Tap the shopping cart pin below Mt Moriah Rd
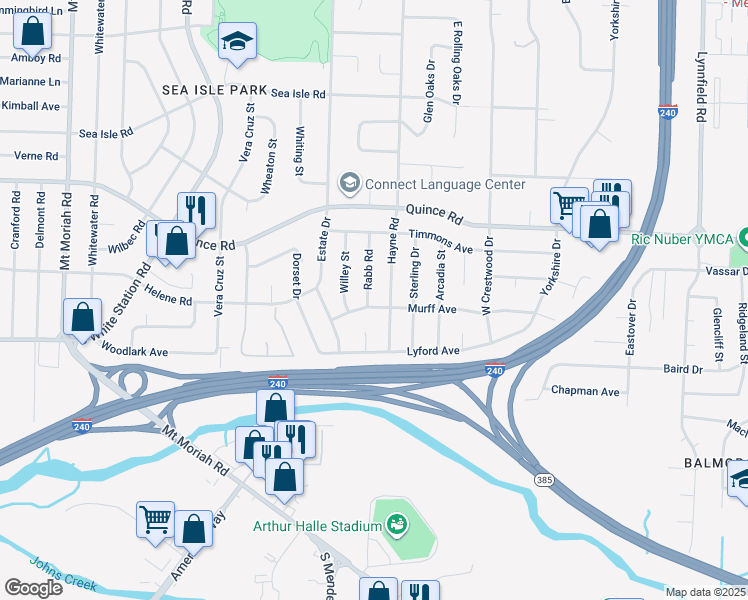748x600 pixels. pos(156,518)
